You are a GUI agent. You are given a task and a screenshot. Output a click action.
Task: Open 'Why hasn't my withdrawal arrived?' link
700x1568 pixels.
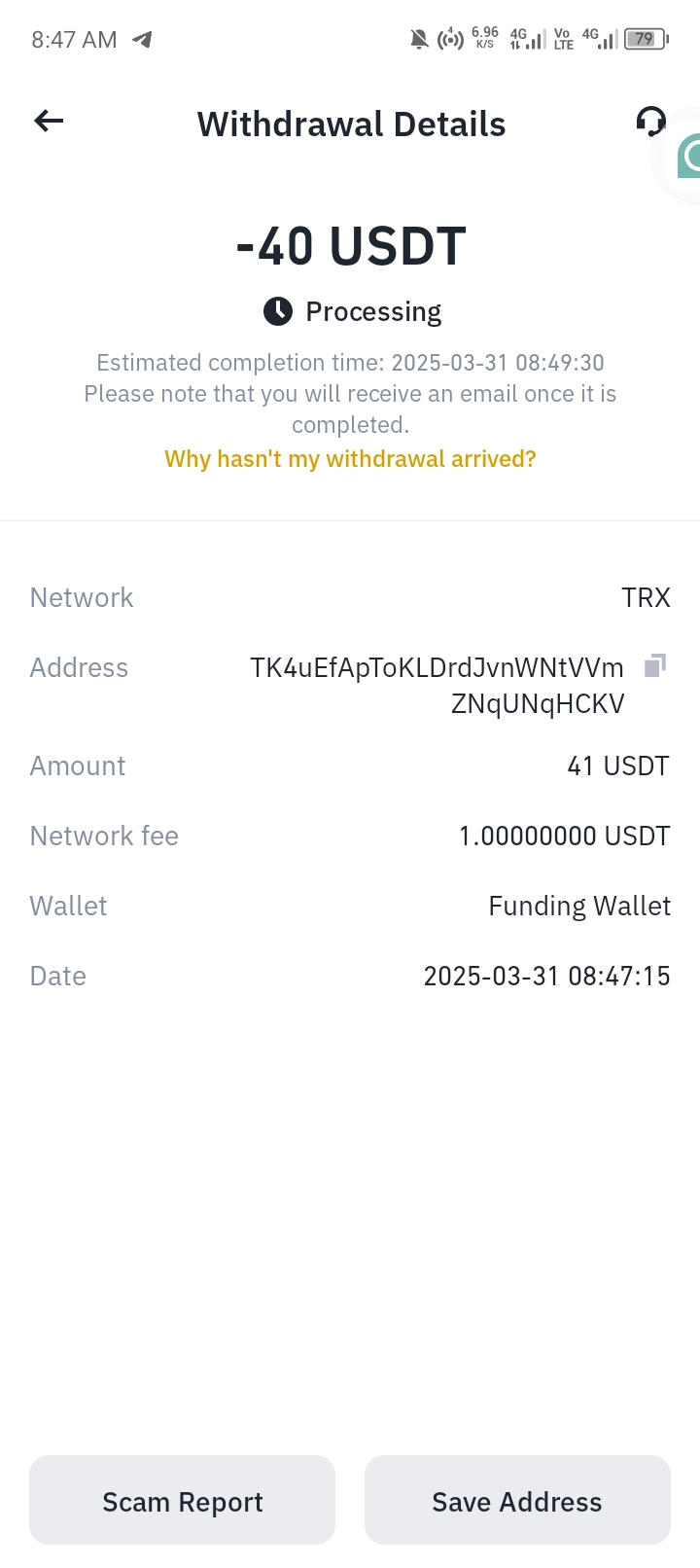(350, 459)
